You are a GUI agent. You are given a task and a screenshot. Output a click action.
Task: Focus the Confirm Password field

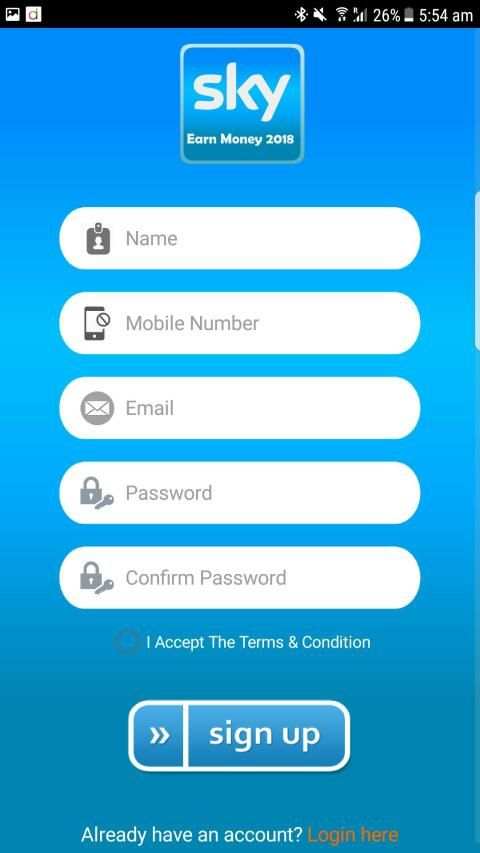tap(239, 578)
